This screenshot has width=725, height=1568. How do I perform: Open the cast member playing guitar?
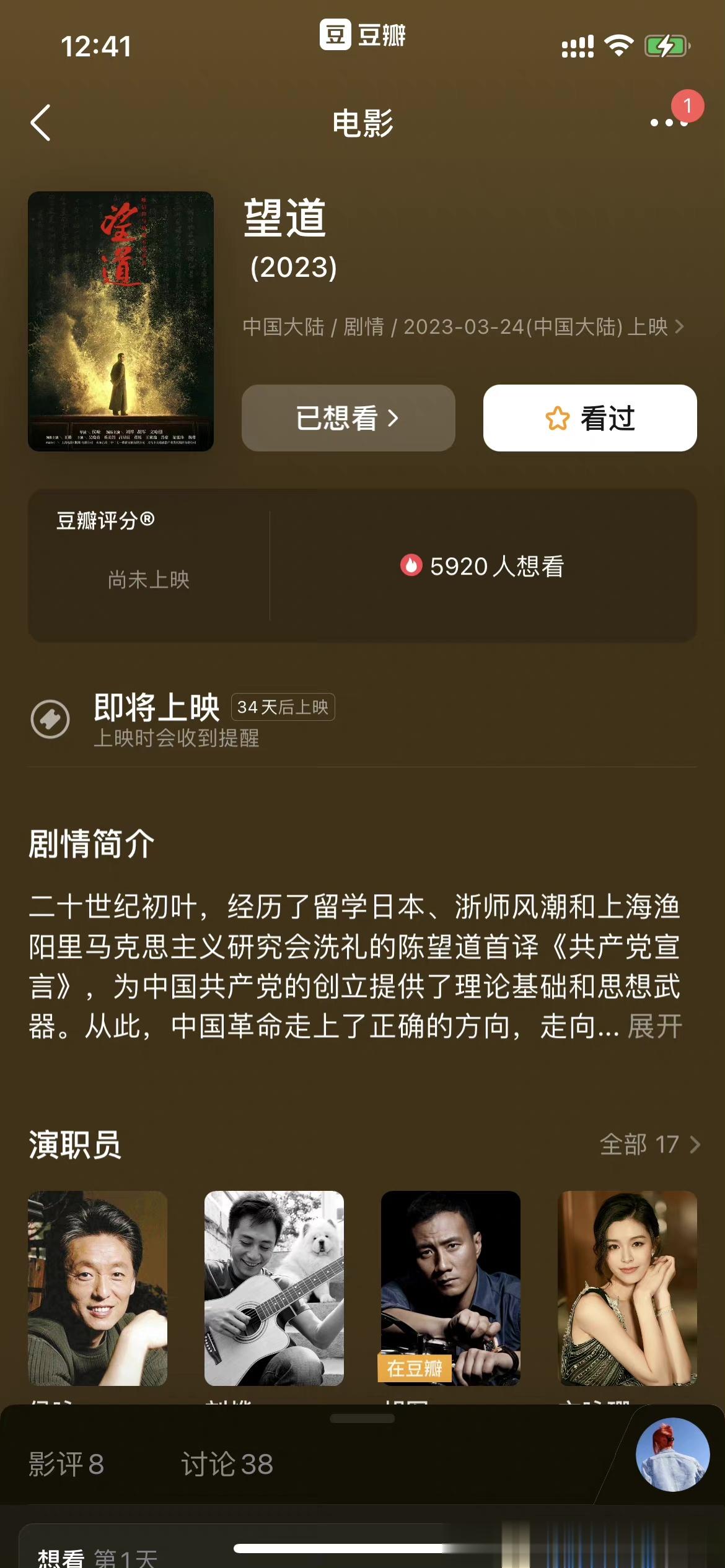coord(274,1288)
